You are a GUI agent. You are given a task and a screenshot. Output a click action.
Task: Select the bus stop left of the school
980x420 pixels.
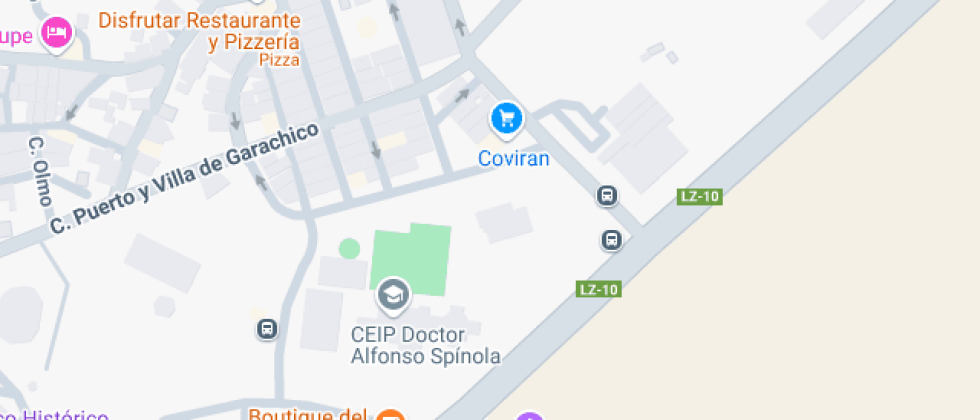pyautogui.click(x=267, y=329)
